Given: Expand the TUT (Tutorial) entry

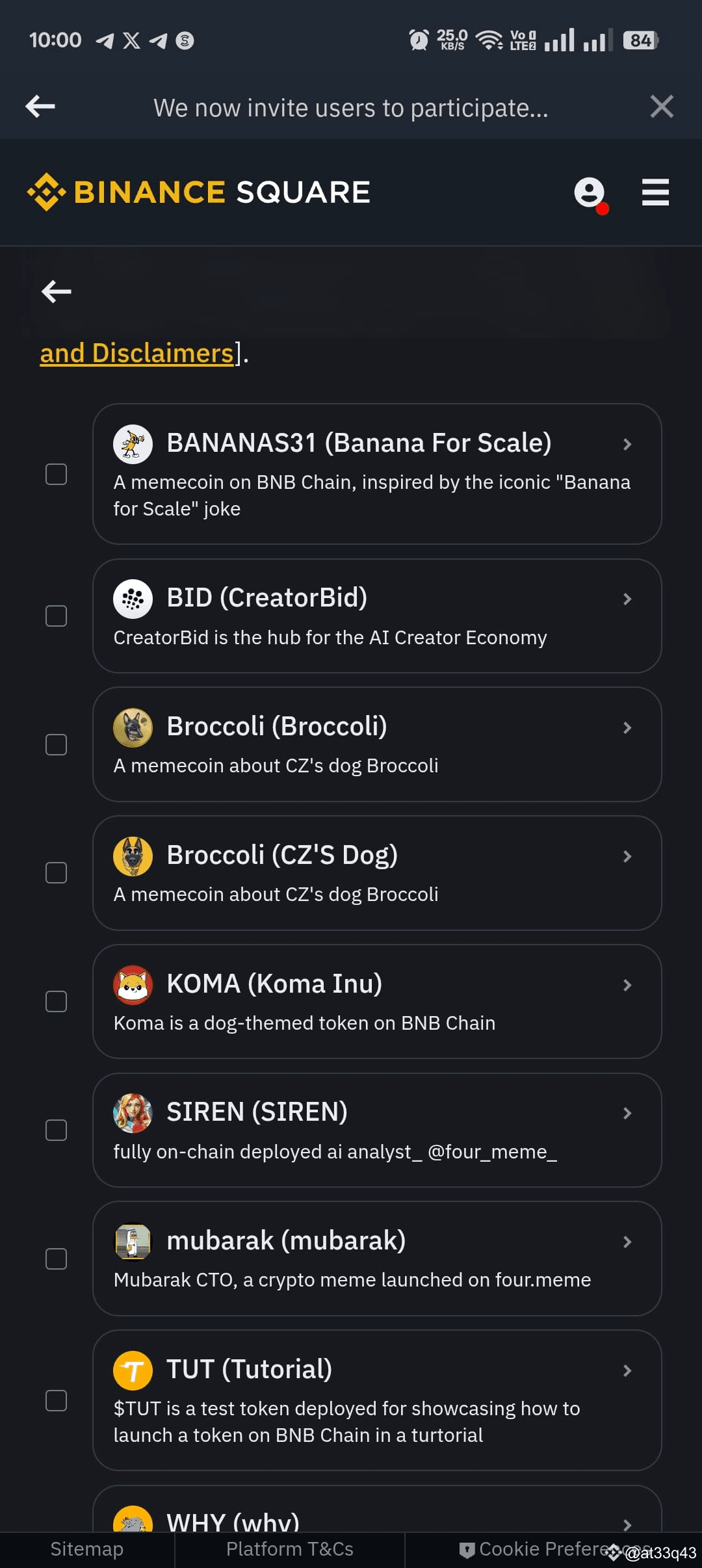Looking at the screenshot, I should coord(627,1370).
